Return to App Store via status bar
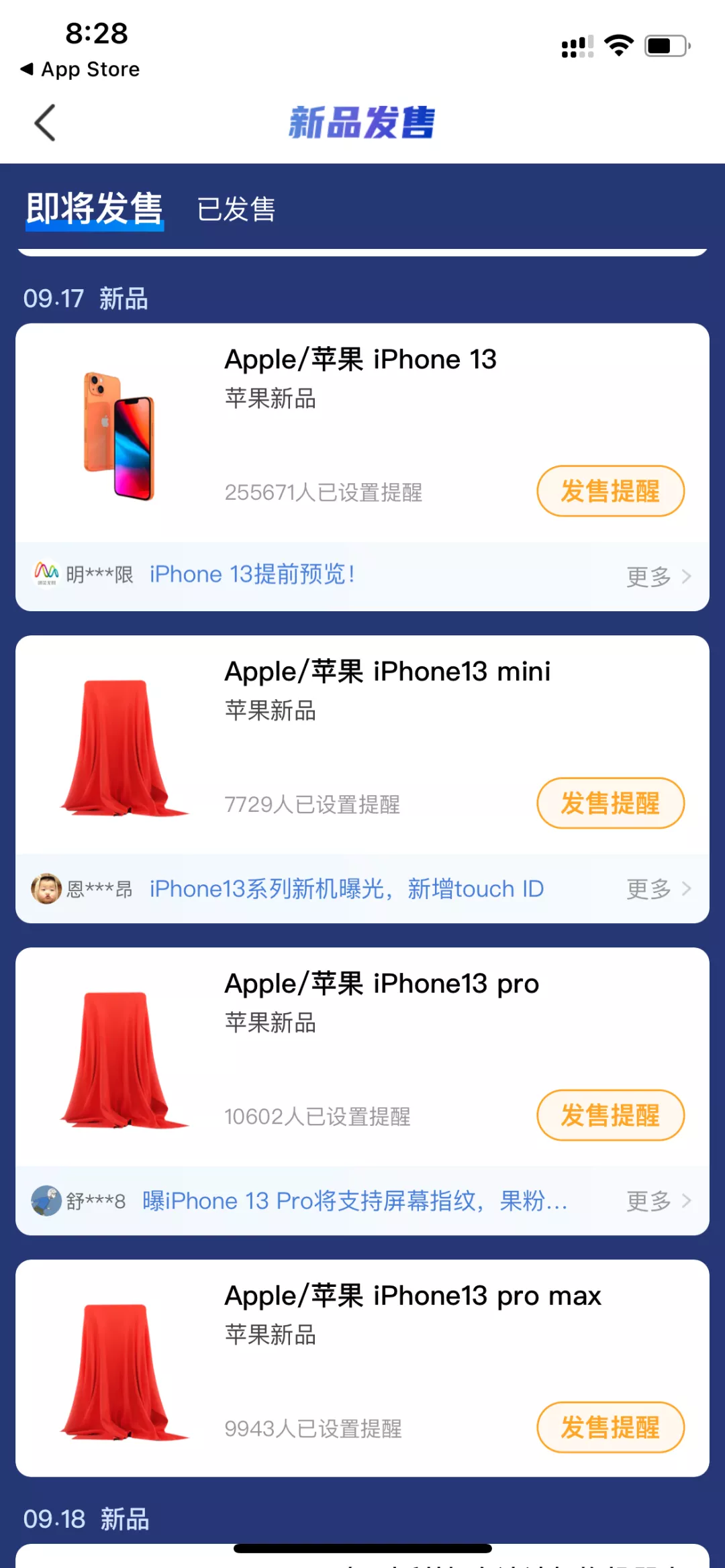The height and width of the screenshot is (1568, 725). pos(81,69)
